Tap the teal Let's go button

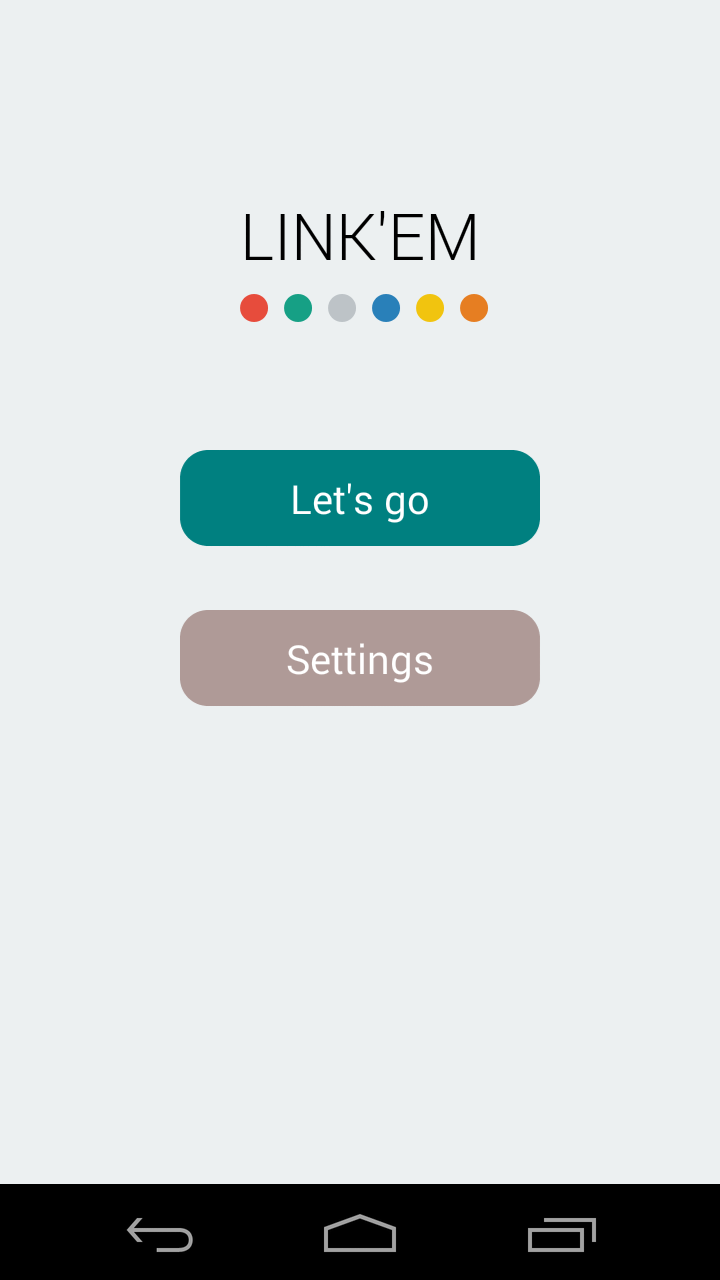click(360, 497)
